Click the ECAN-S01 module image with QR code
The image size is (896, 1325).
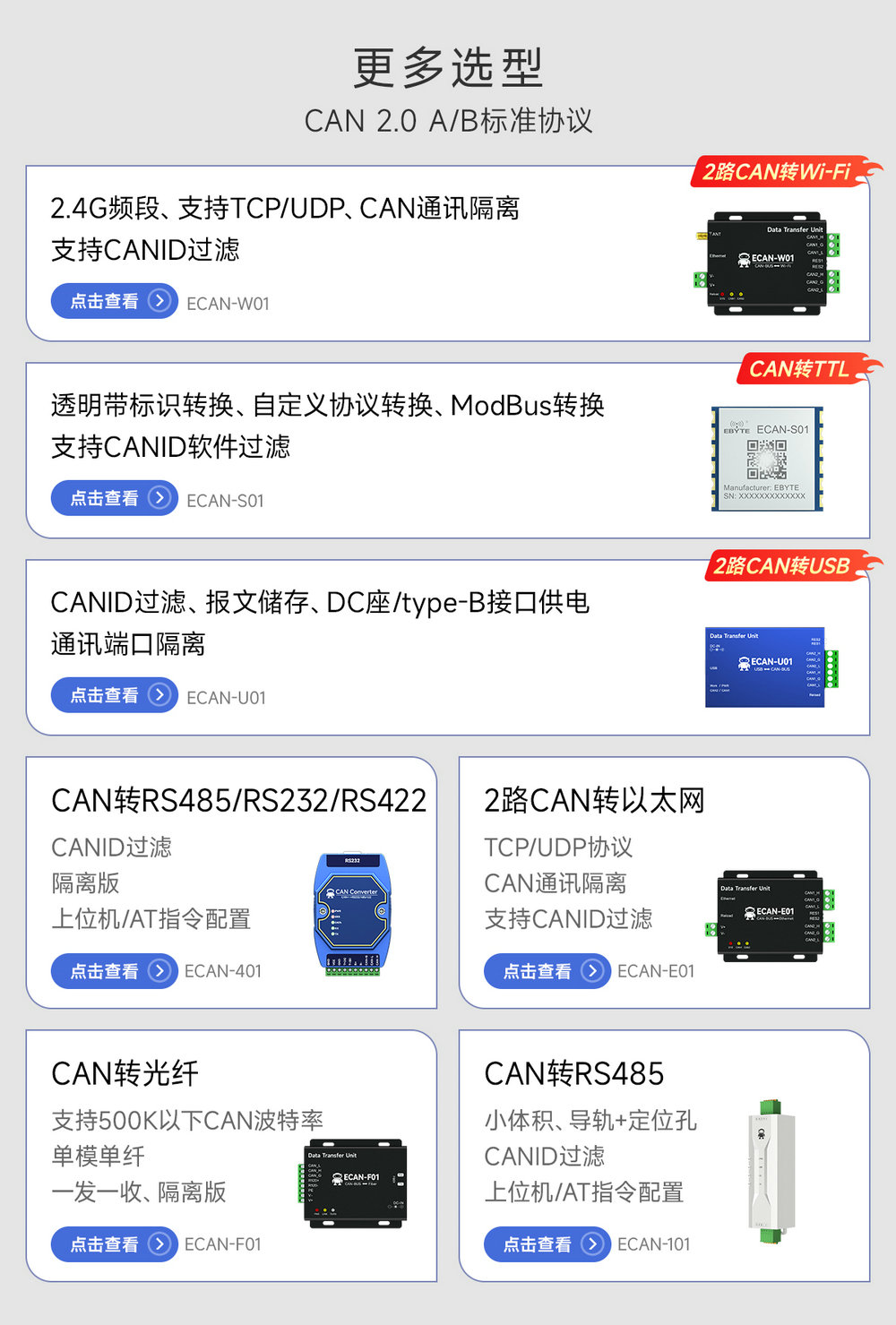coord(766,459)
